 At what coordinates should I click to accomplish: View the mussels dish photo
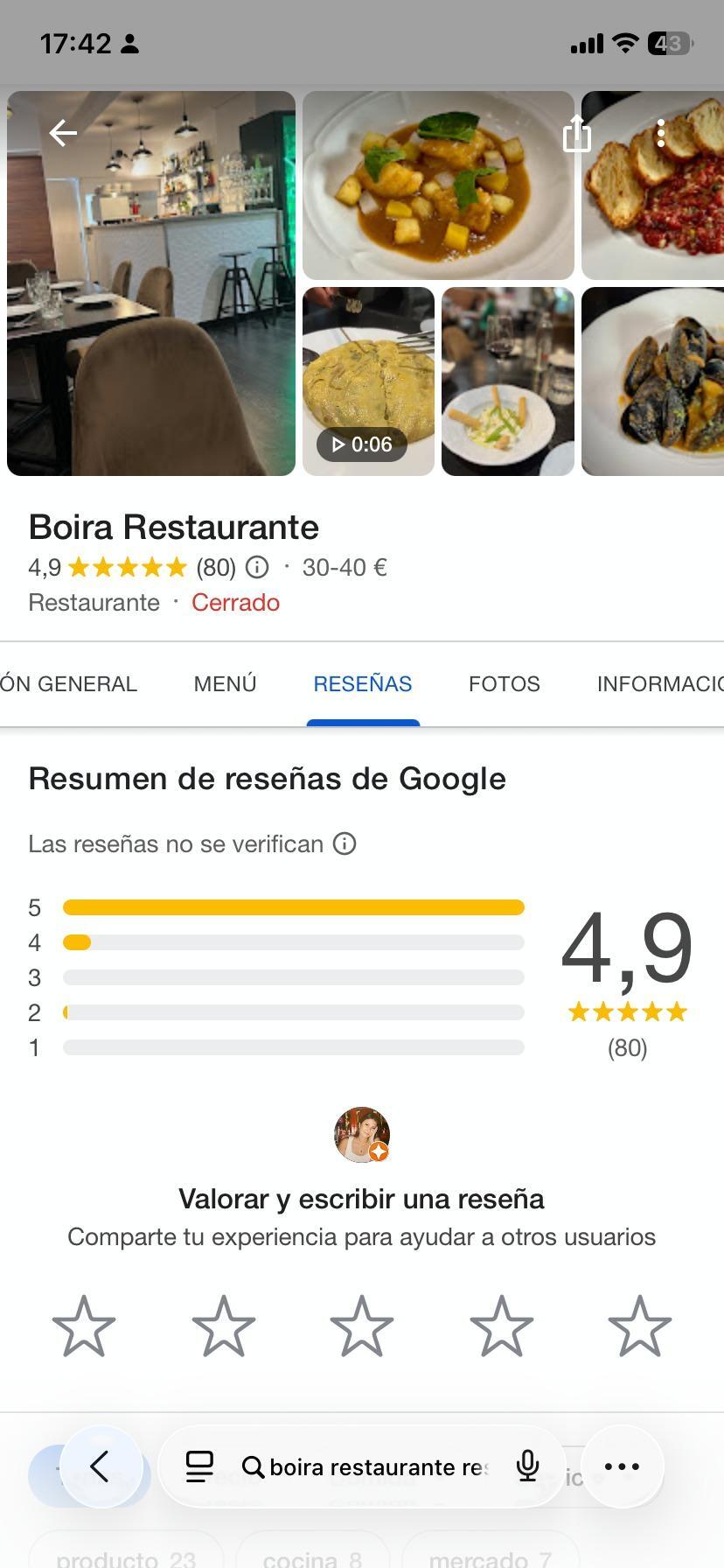click(x=652, y=381)
